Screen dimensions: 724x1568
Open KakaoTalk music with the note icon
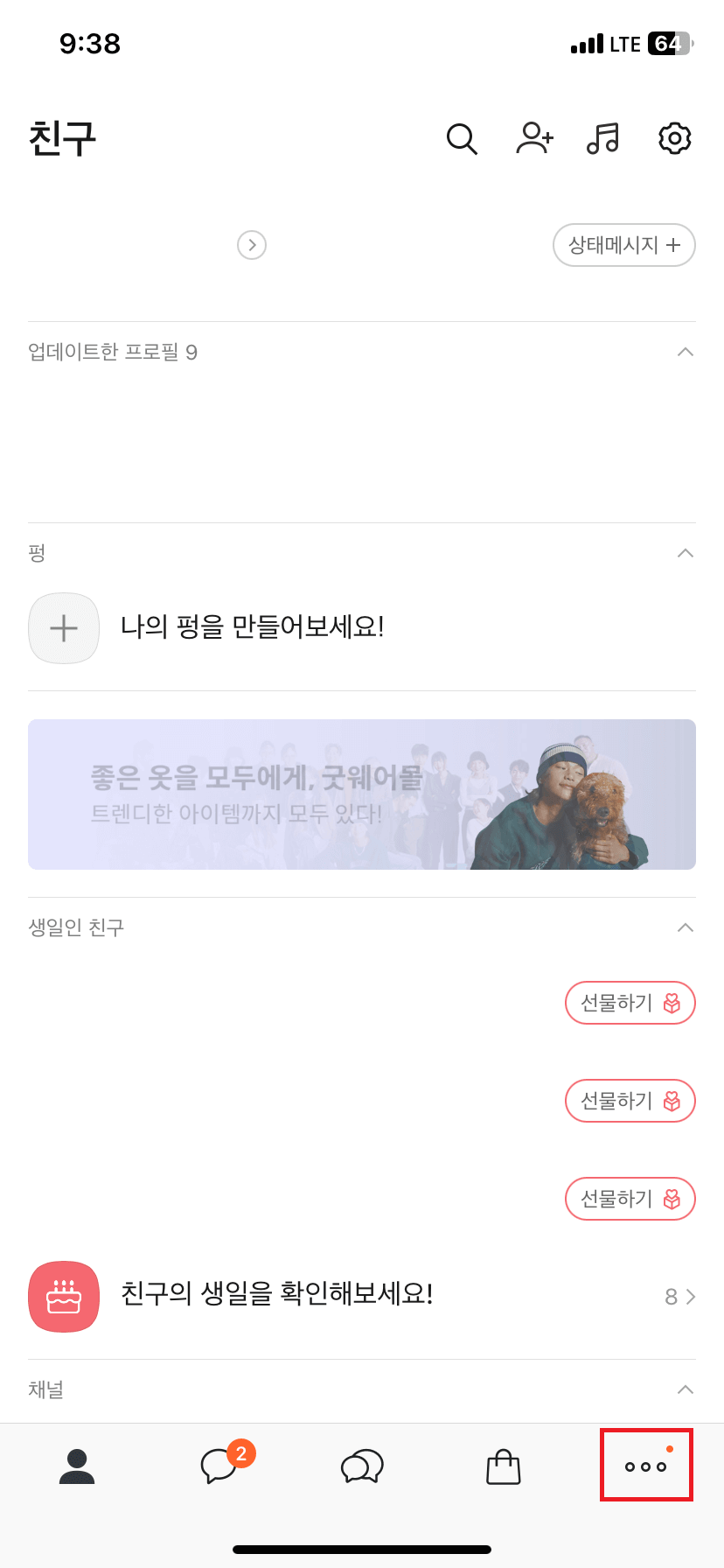pos(603,138)
